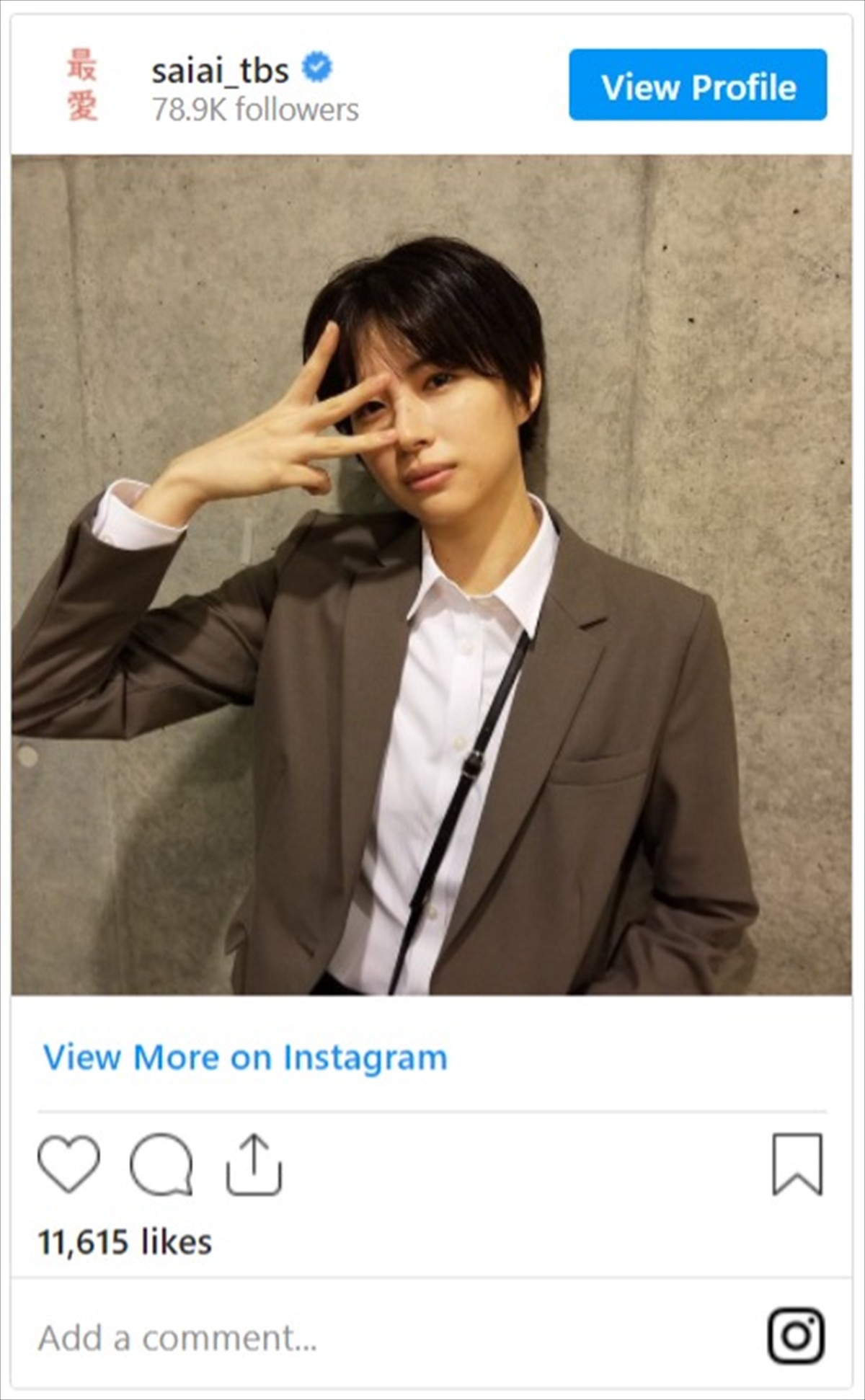
Task: Open the Instagram logo icon
Action: [795, 1336]
